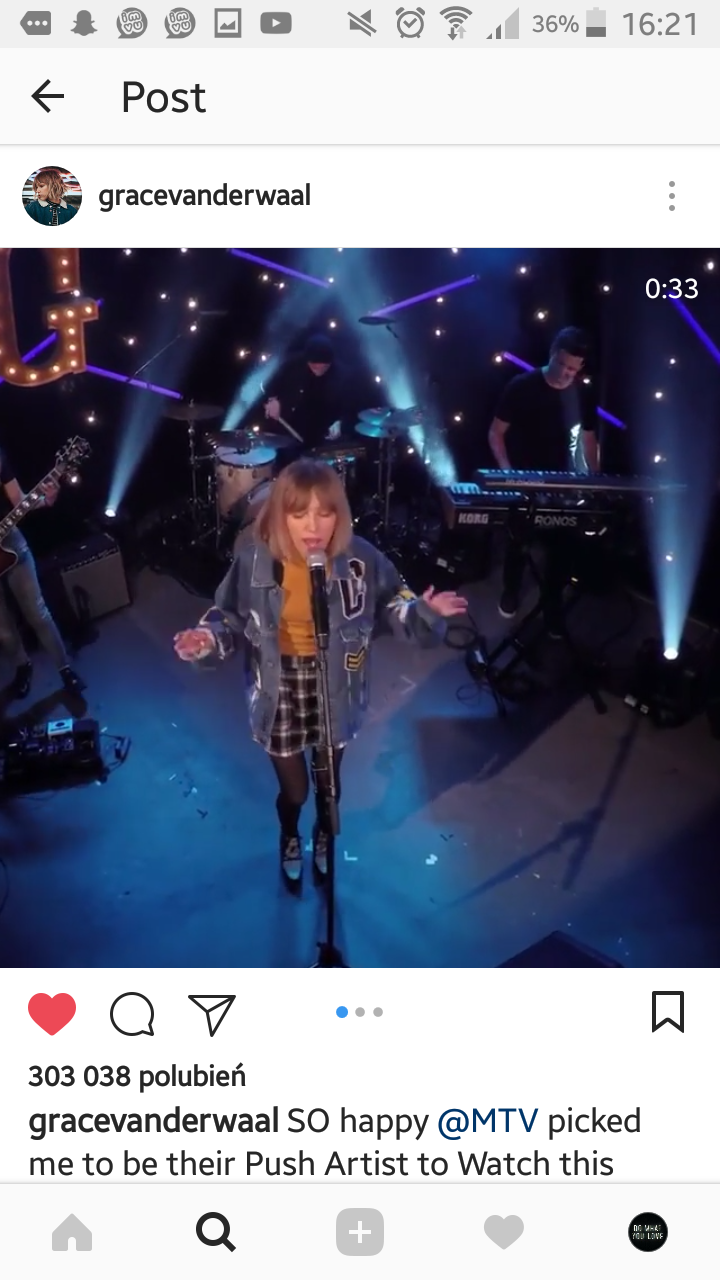Share the post via paper plane icon

[212, 1014]
